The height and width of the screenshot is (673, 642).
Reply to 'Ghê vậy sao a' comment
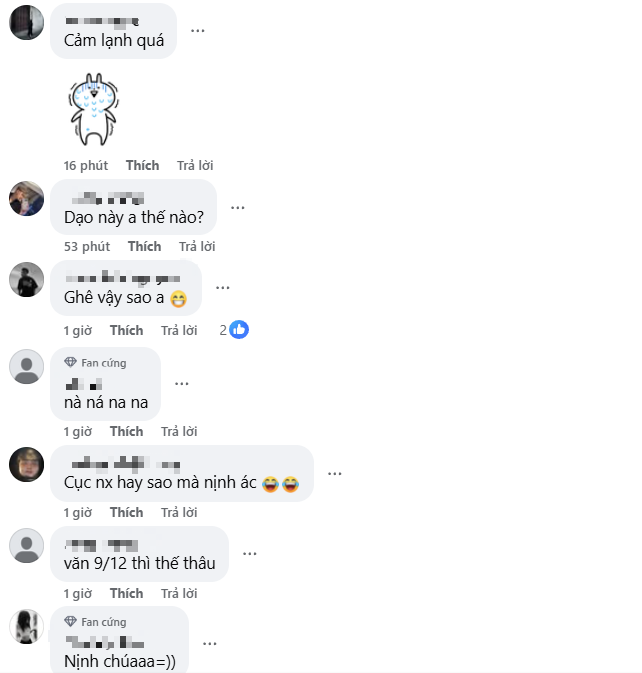(179, 330)
